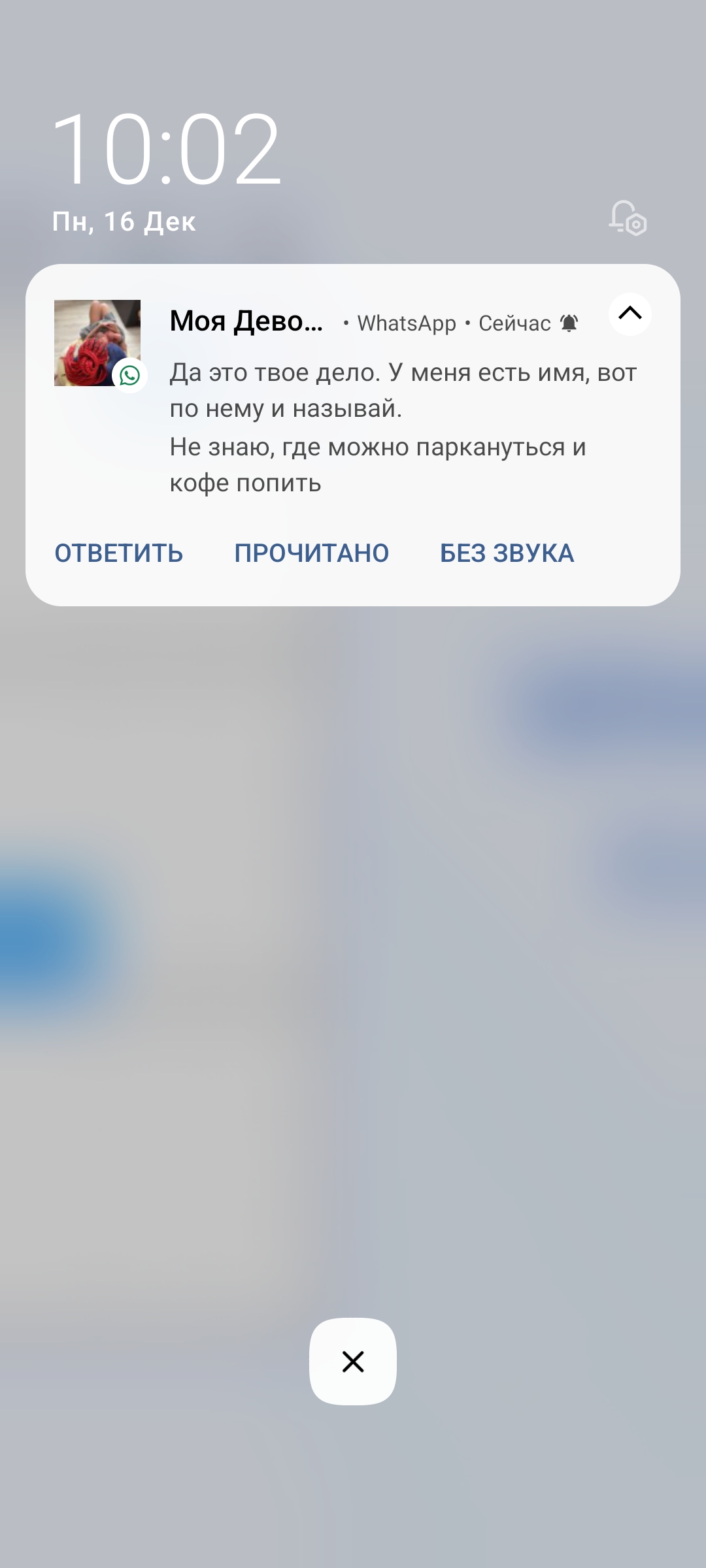Mute the chat with БЕЗ ЗВУКА
706x1568 pixels.
tap(507, 553)
